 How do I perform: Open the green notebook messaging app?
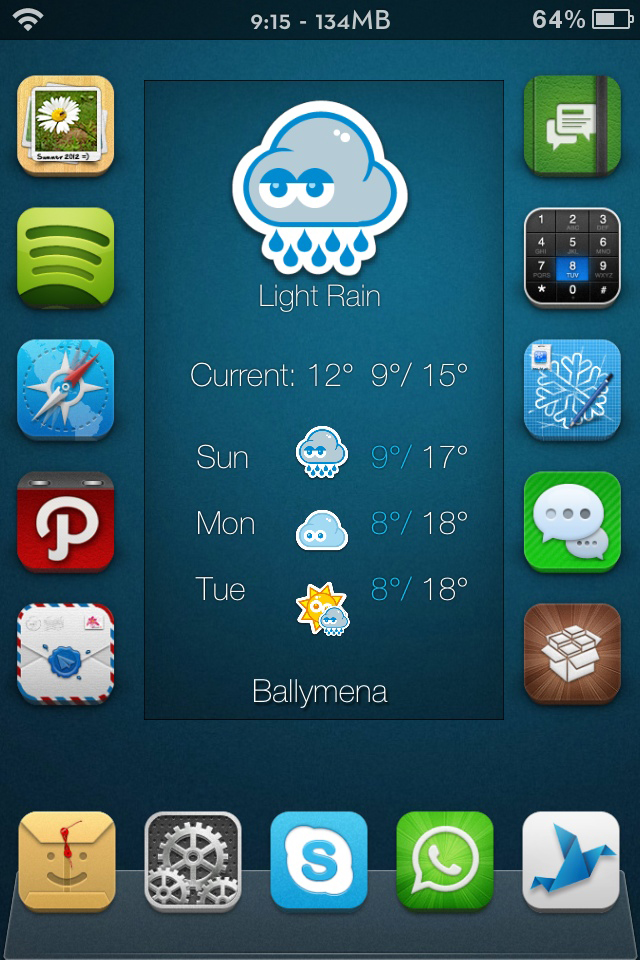tap(572, 125)
